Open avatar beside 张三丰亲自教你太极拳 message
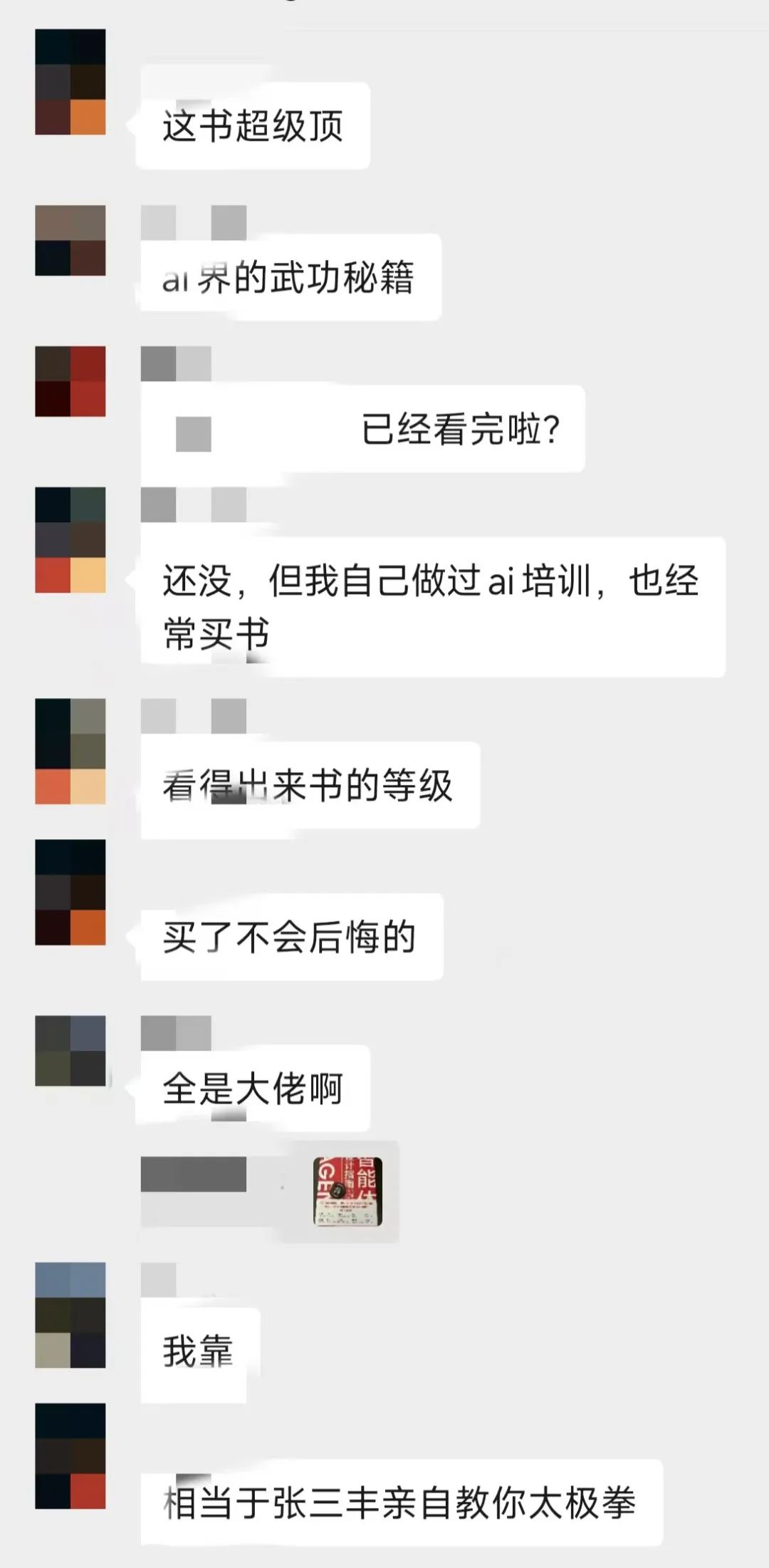This screenshot has height=1568, width=769. 70,1456
